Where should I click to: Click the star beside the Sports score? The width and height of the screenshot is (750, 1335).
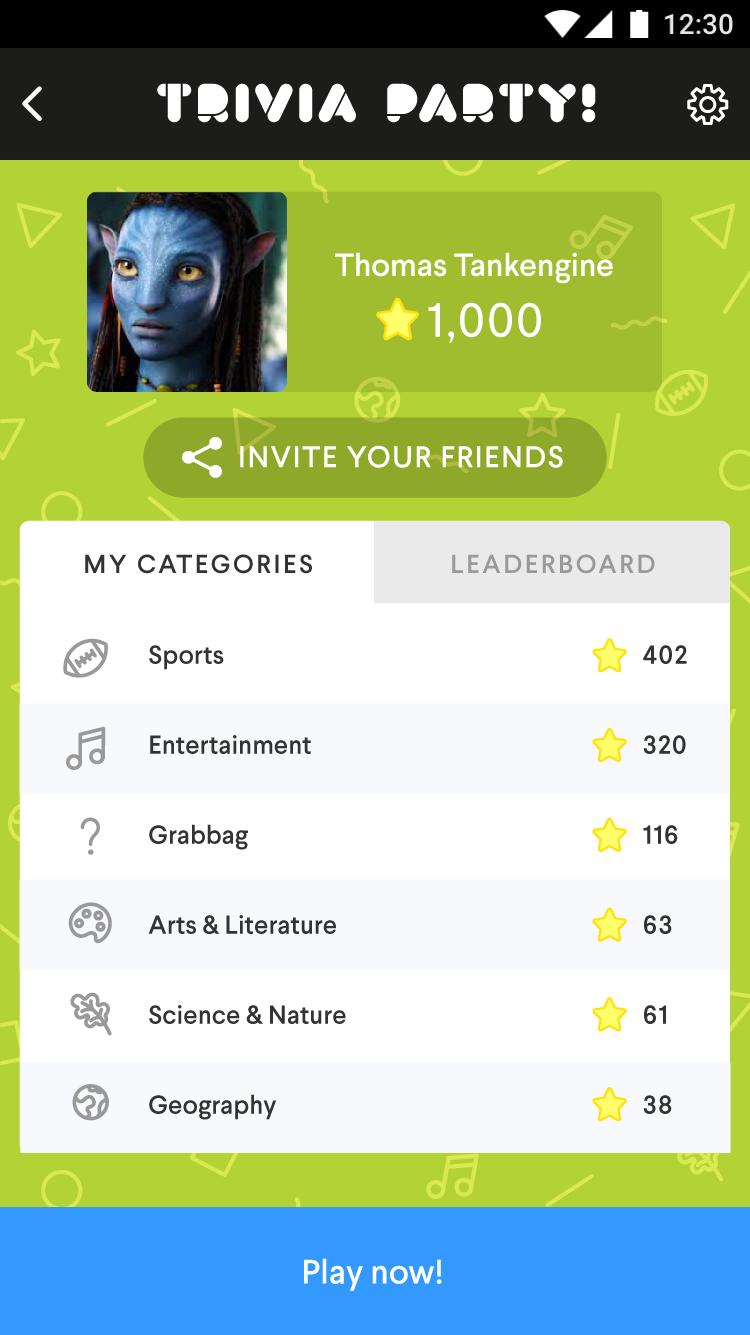(x=608, y=655)
